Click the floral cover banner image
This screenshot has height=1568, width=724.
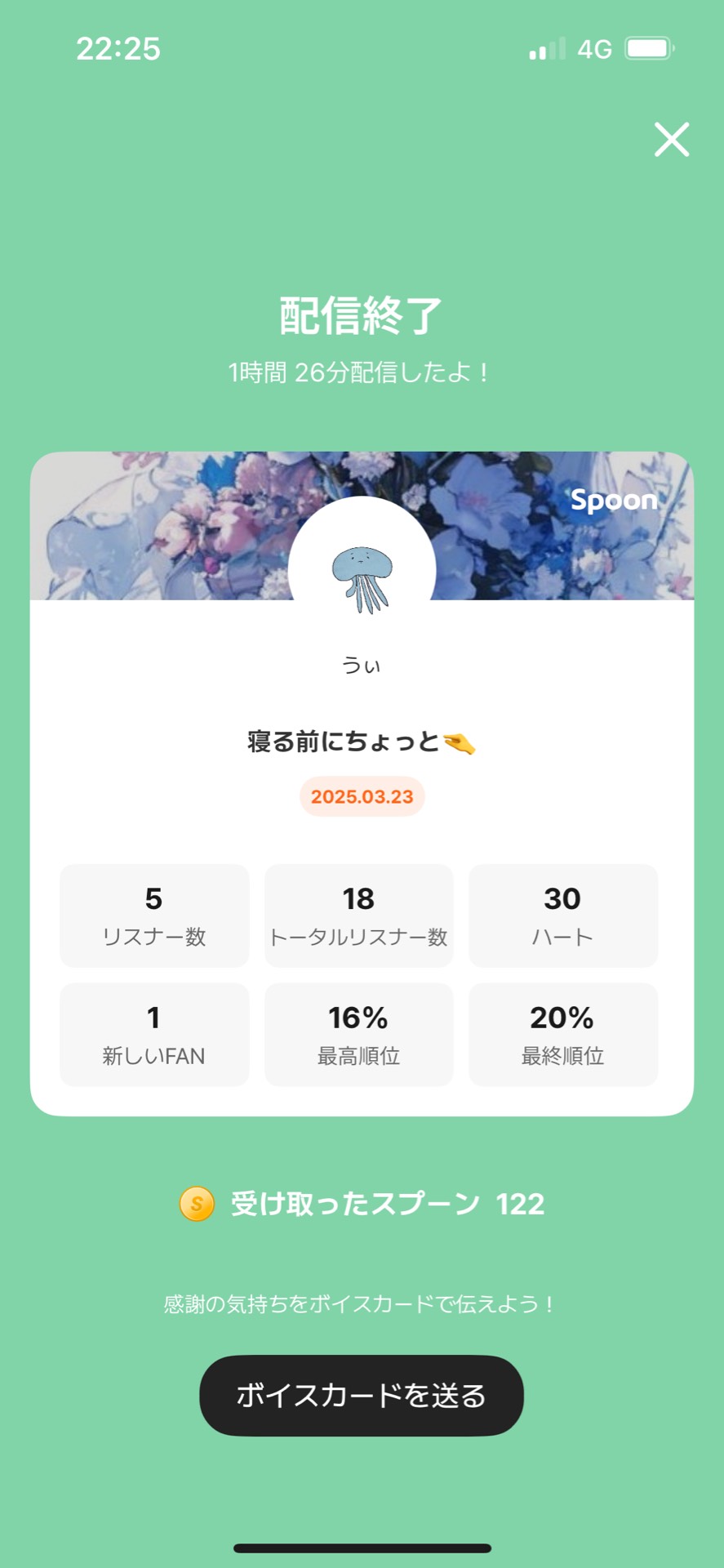point(147,506)
